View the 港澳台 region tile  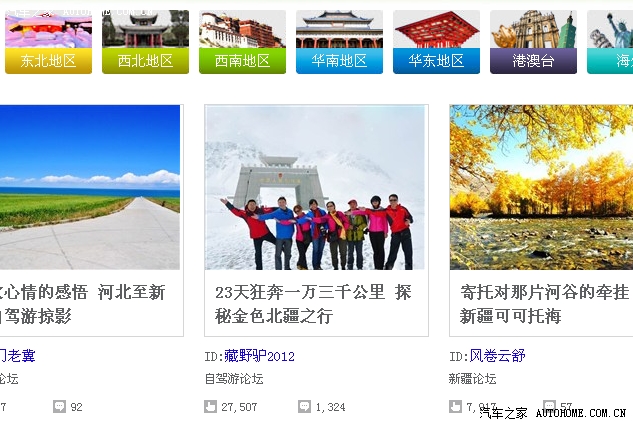533,60
